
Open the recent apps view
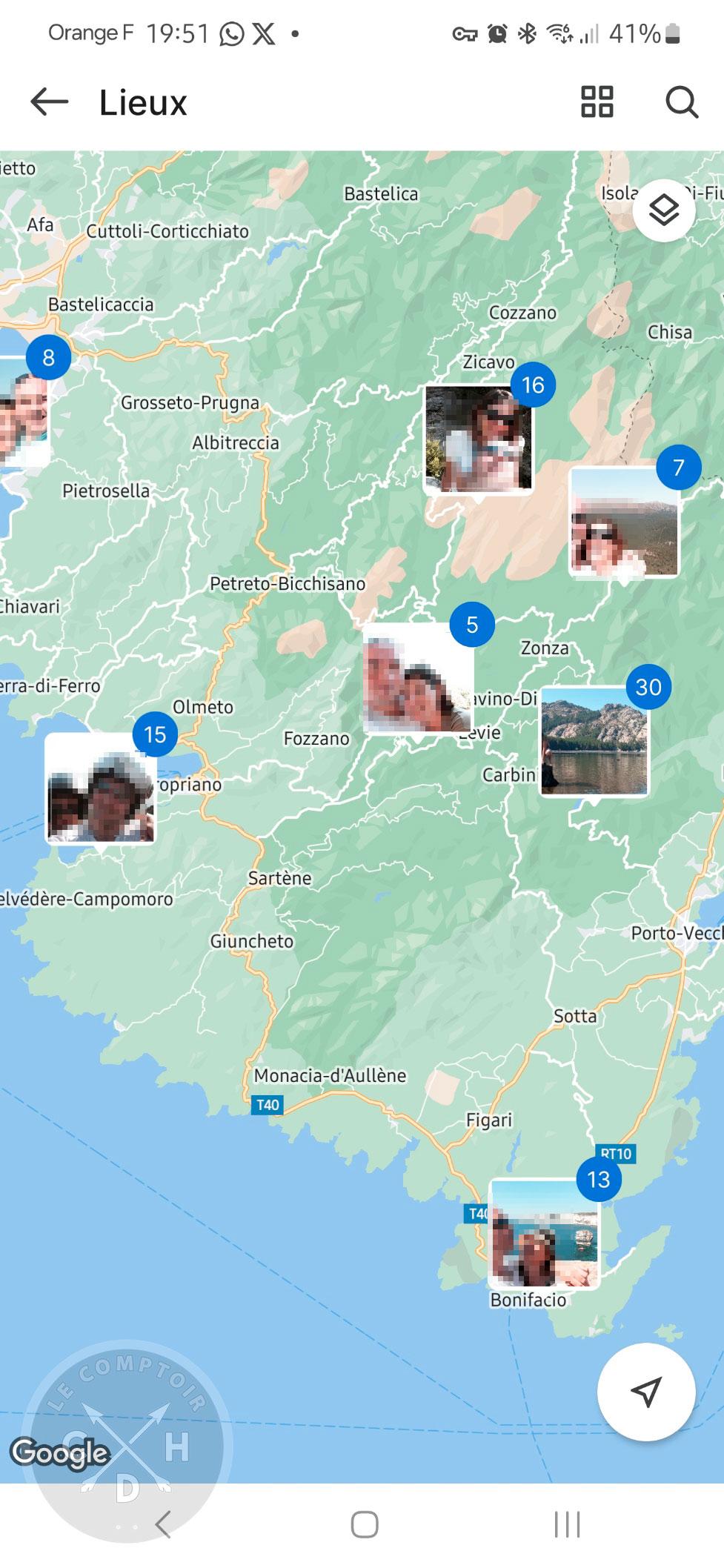pos(567,1525)
